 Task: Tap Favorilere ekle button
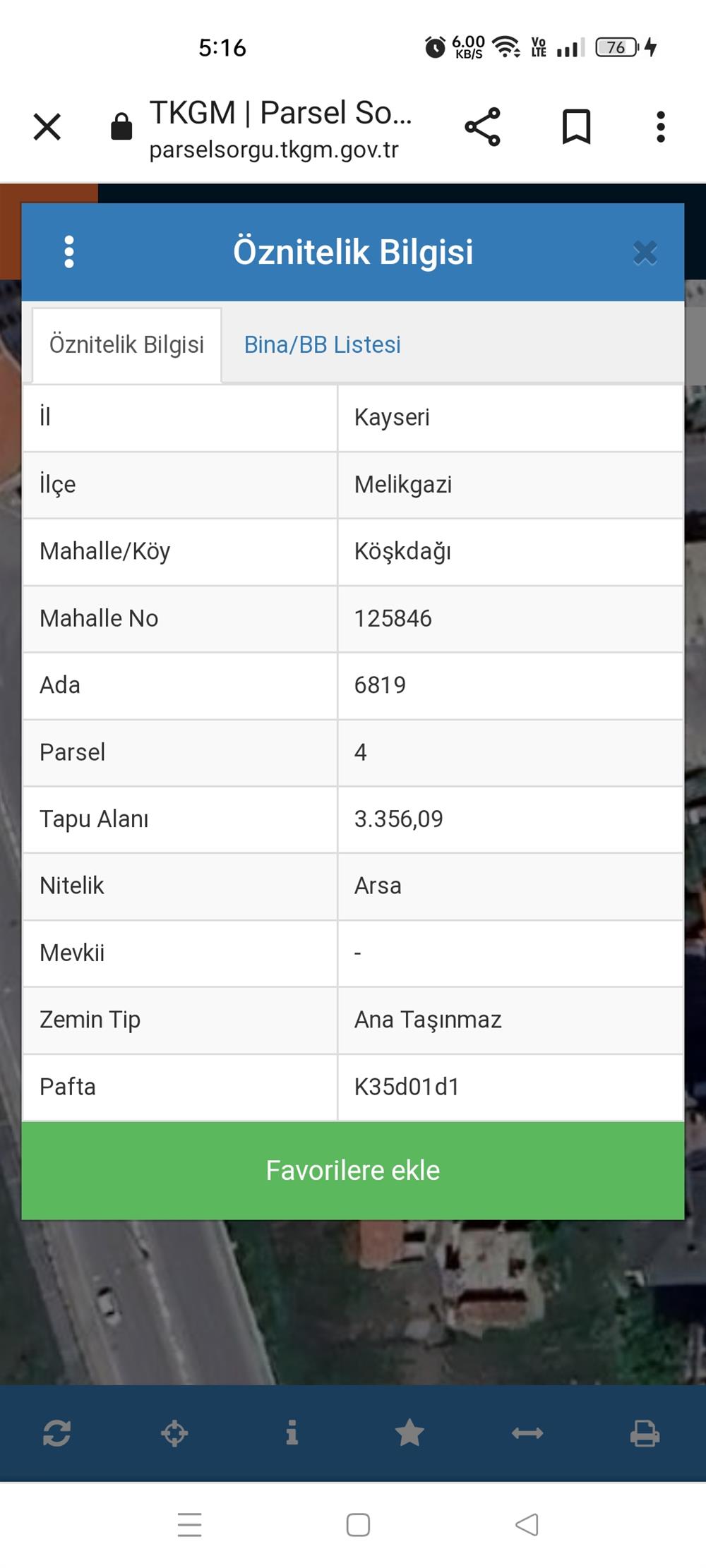pos(353,1170)
